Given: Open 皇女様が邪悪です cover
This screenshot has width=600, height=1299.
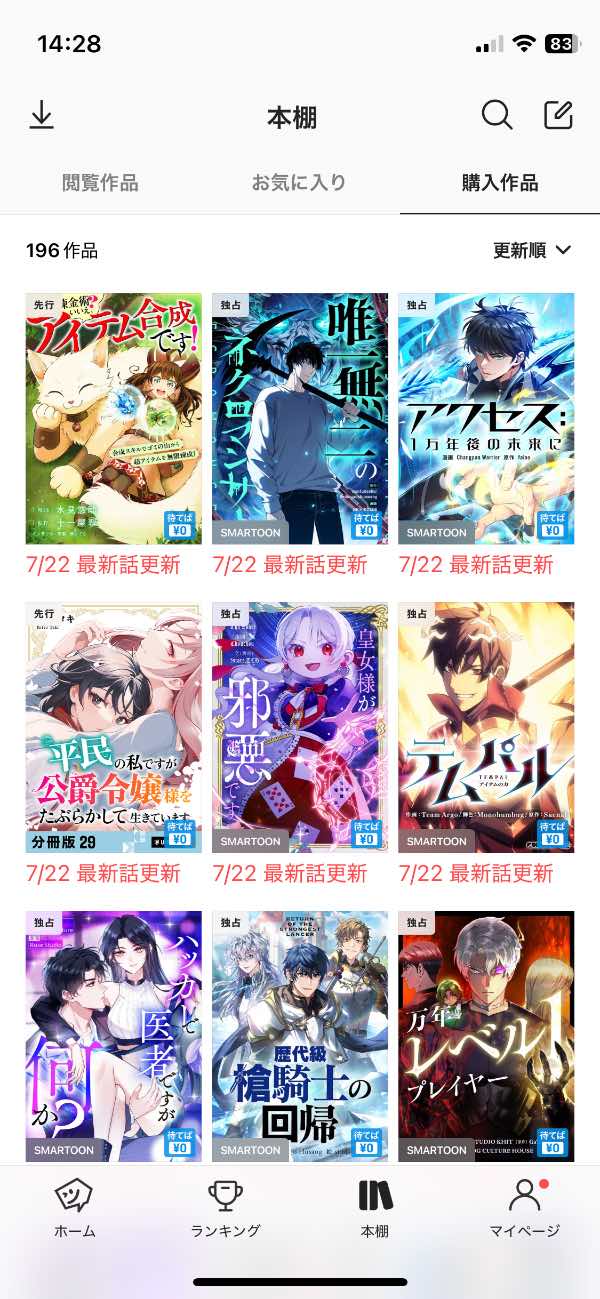Looking at the screenshot, I should pyautogui.click(x=300, y=727).
